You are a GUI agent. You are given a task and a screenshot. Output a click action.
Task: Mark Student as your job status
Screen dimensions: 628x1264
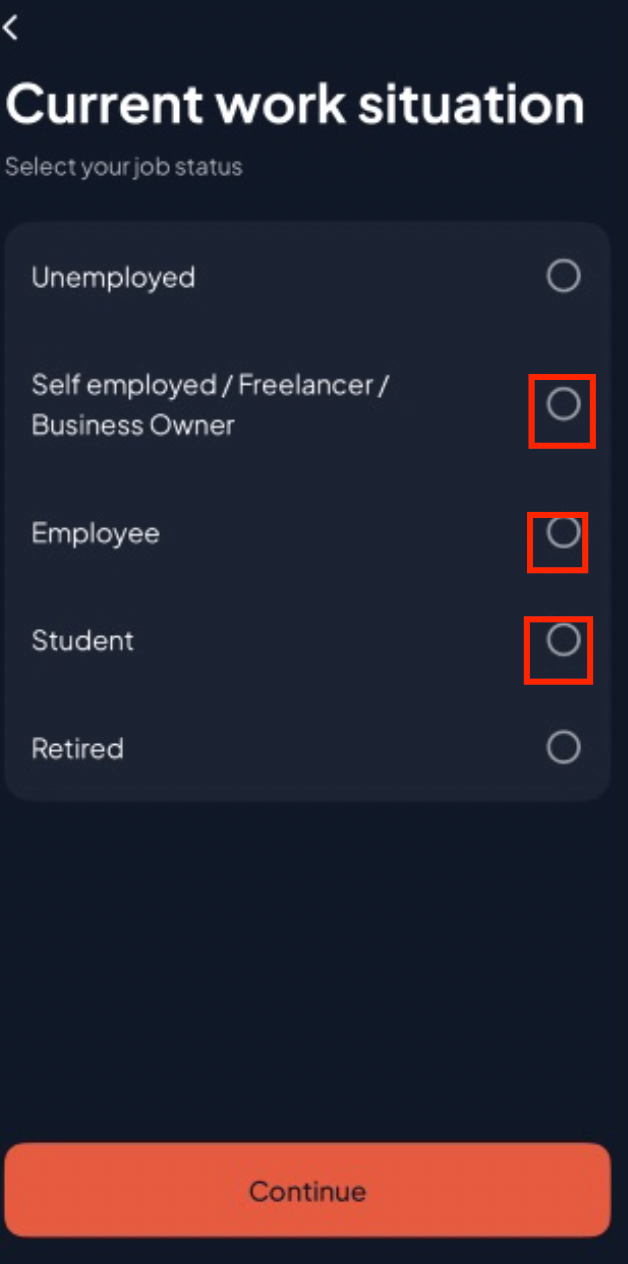point(563,640)
